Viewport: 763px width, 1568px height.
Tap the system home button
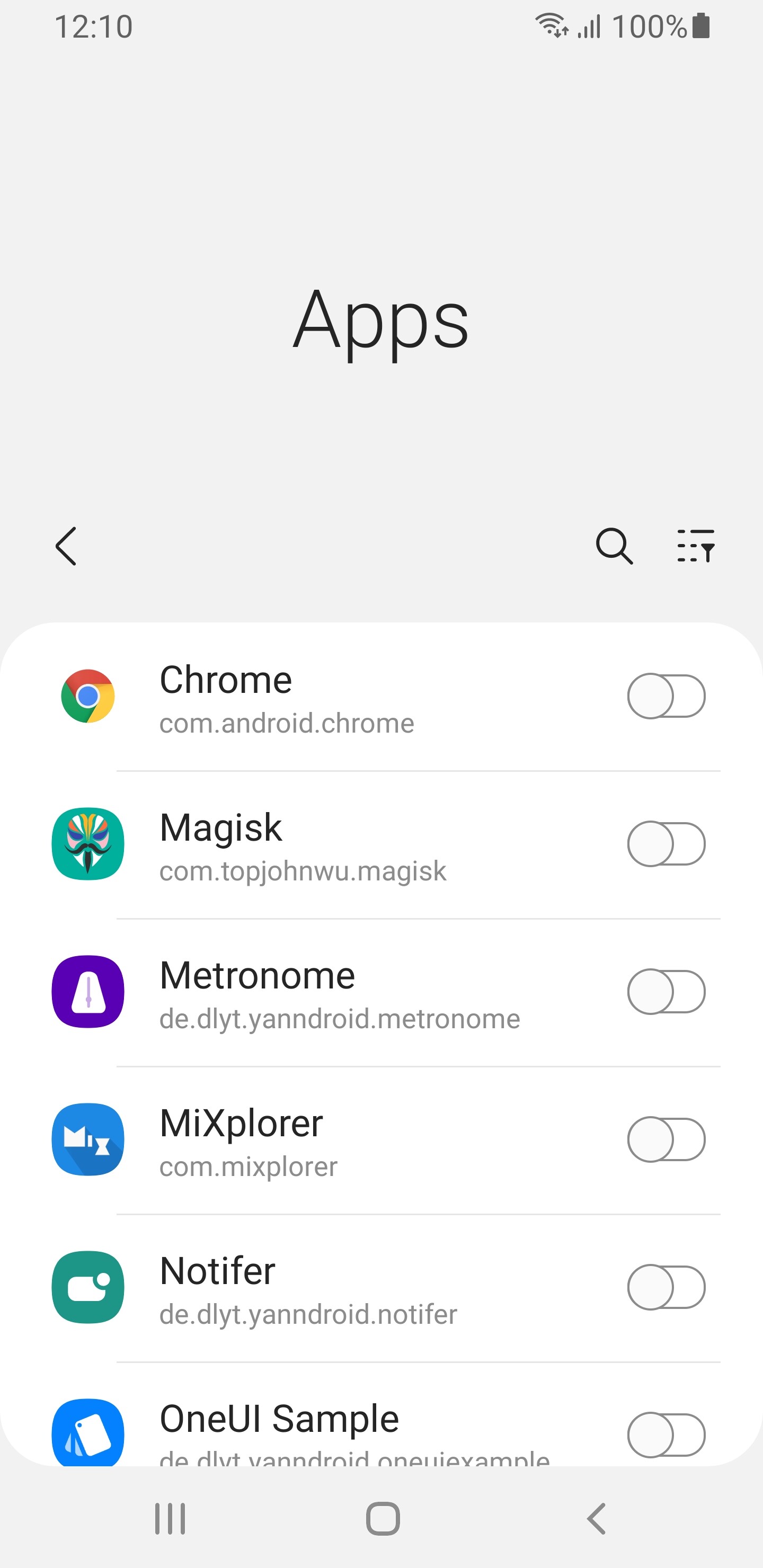click(383, 1519)
